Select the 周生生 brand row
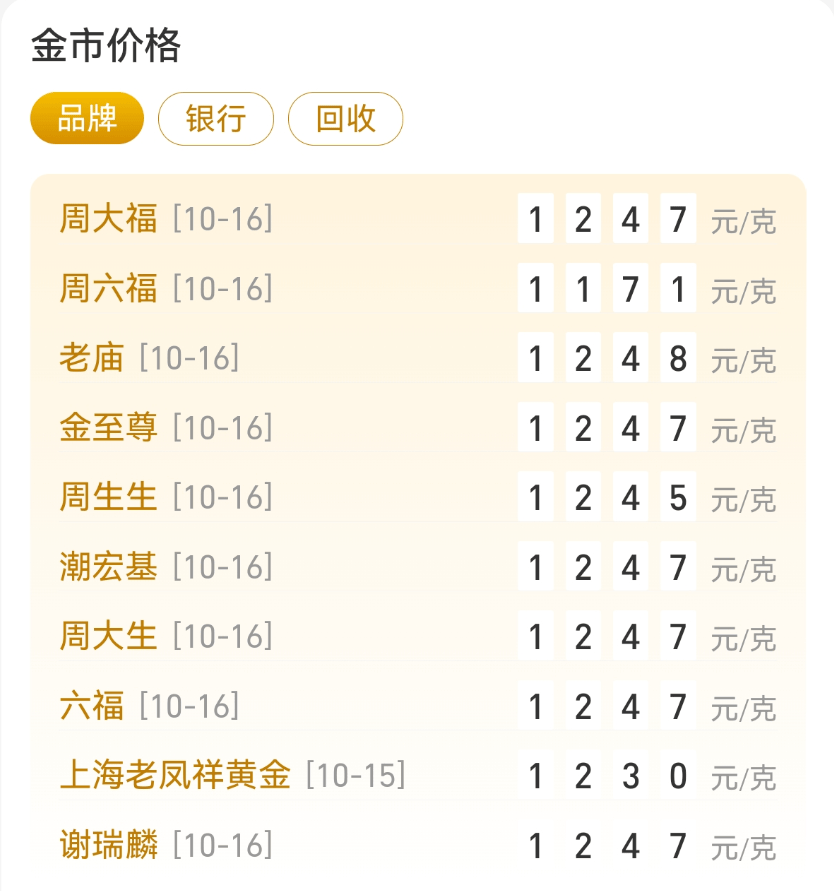Screen dimensions: 834x891 [x=106, y=497]
